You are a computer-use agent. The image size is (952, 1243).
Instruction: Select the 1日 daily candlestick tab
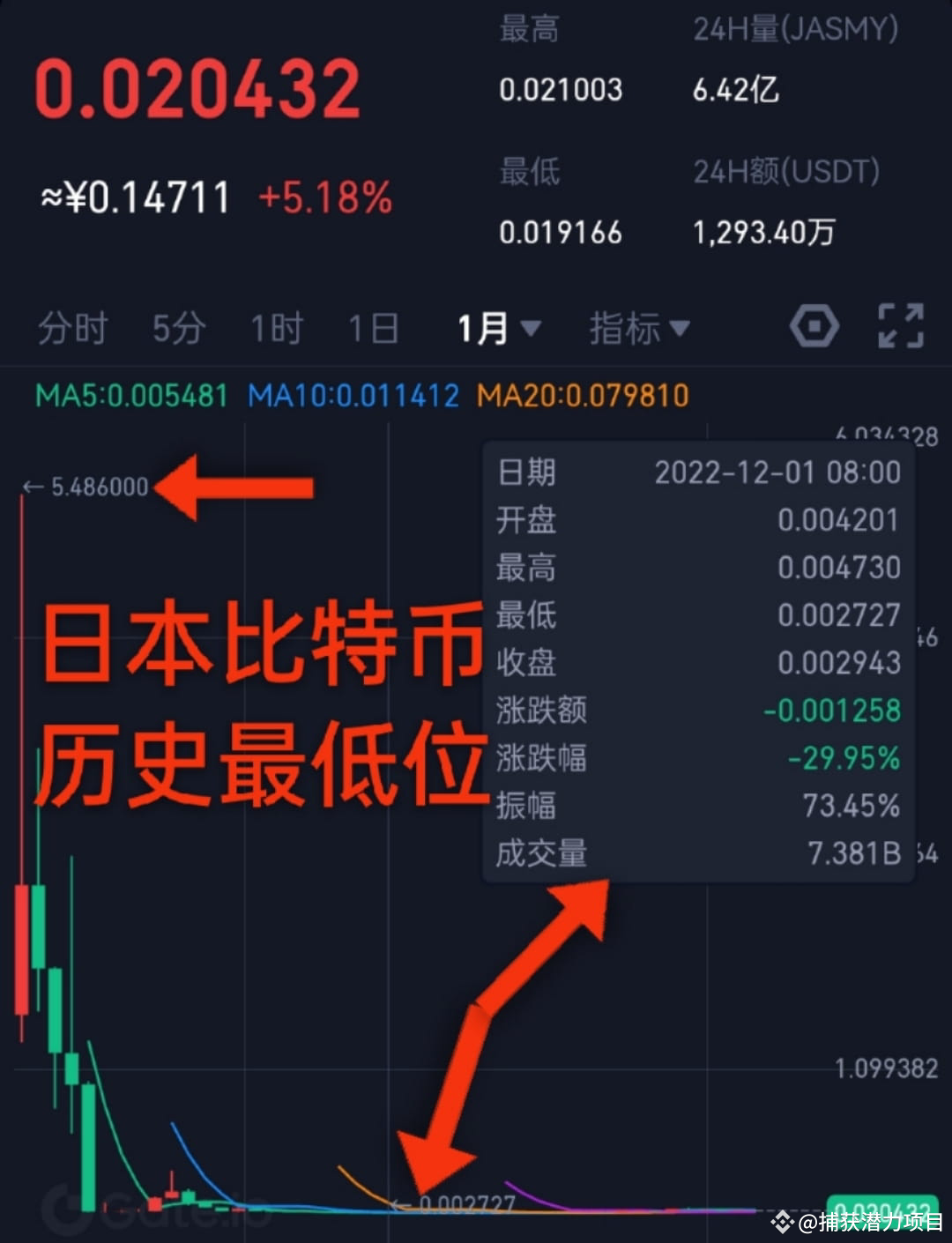click(x=372, y=327)
